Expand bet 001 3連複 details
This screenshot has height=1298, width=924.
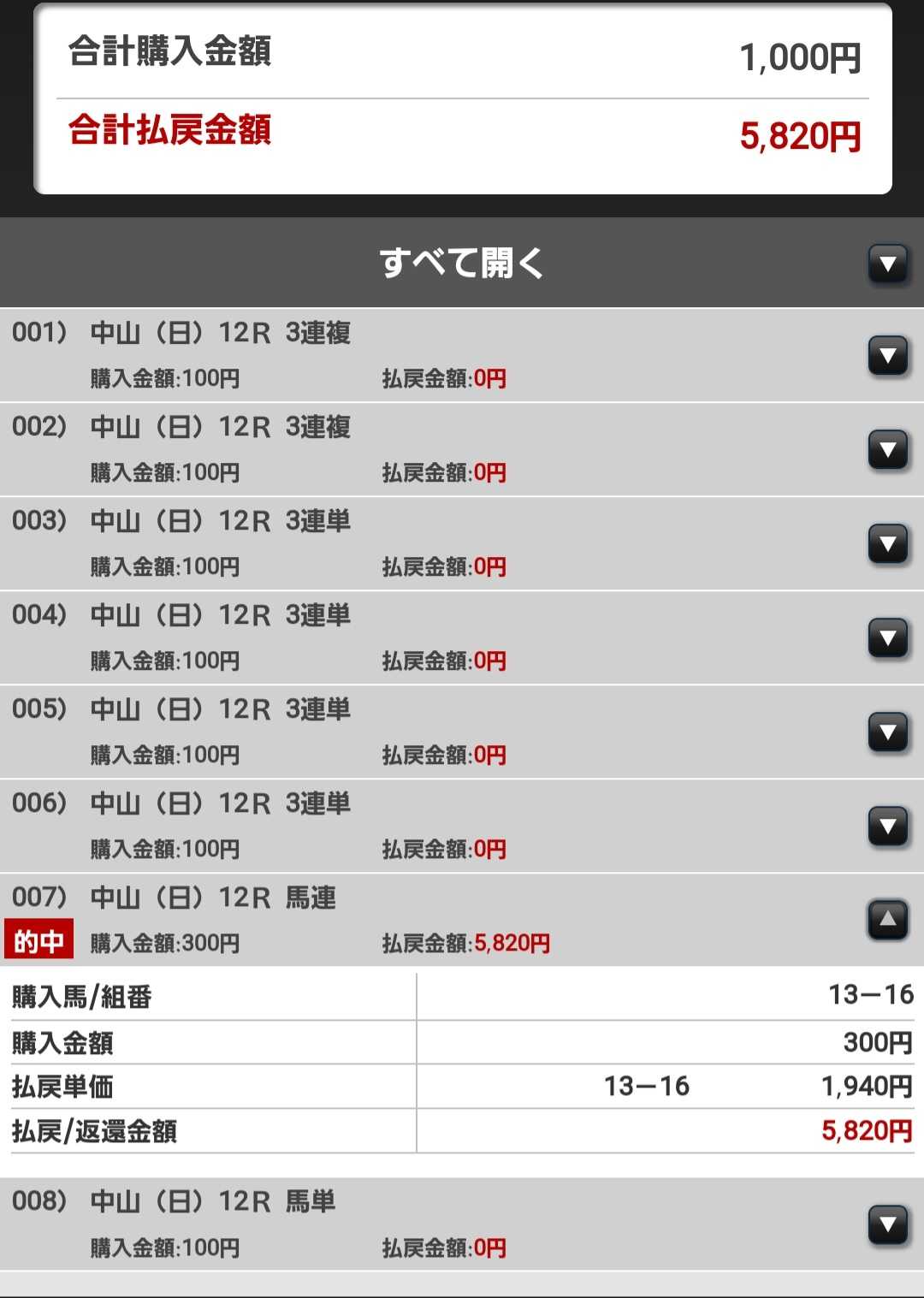point(887,356)
